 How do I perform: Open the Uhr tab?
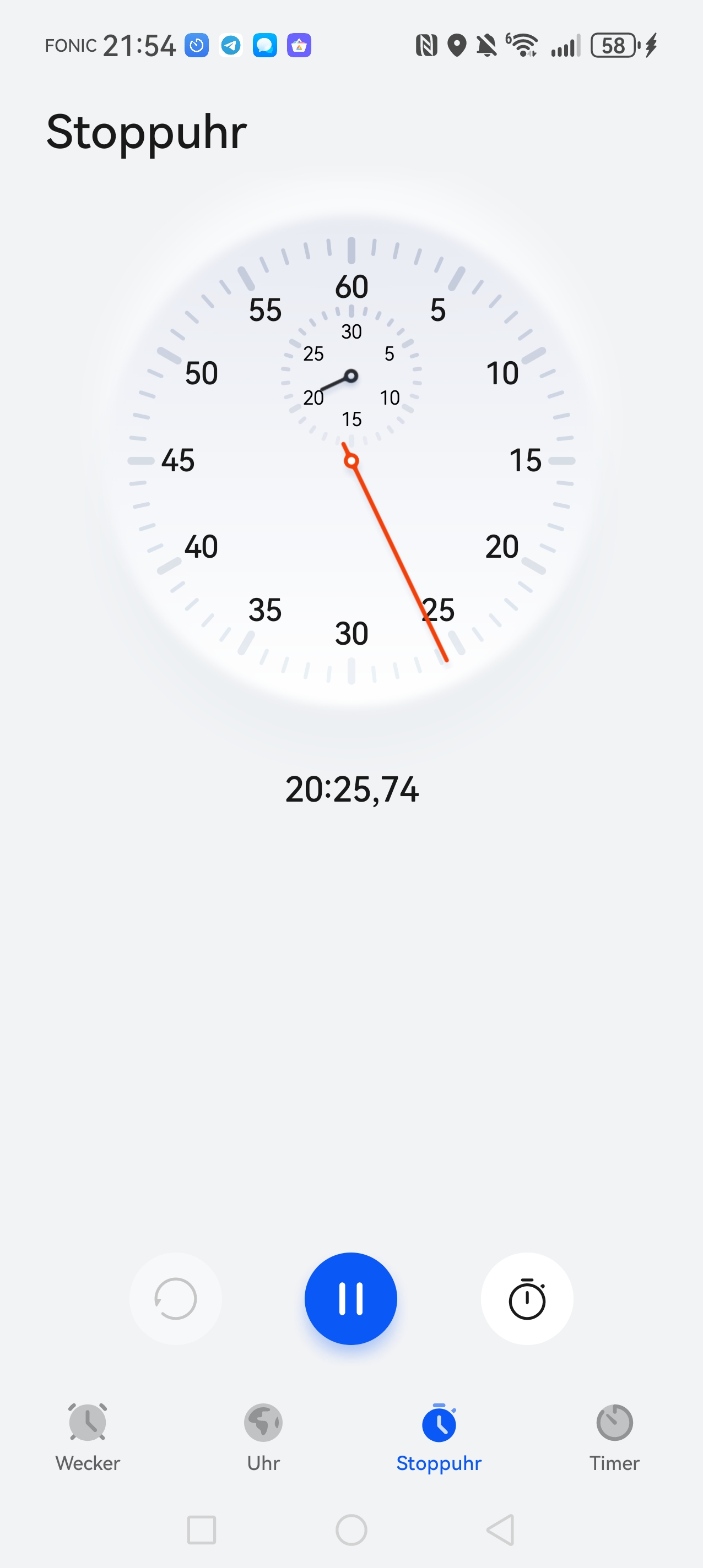[263, 1436]
